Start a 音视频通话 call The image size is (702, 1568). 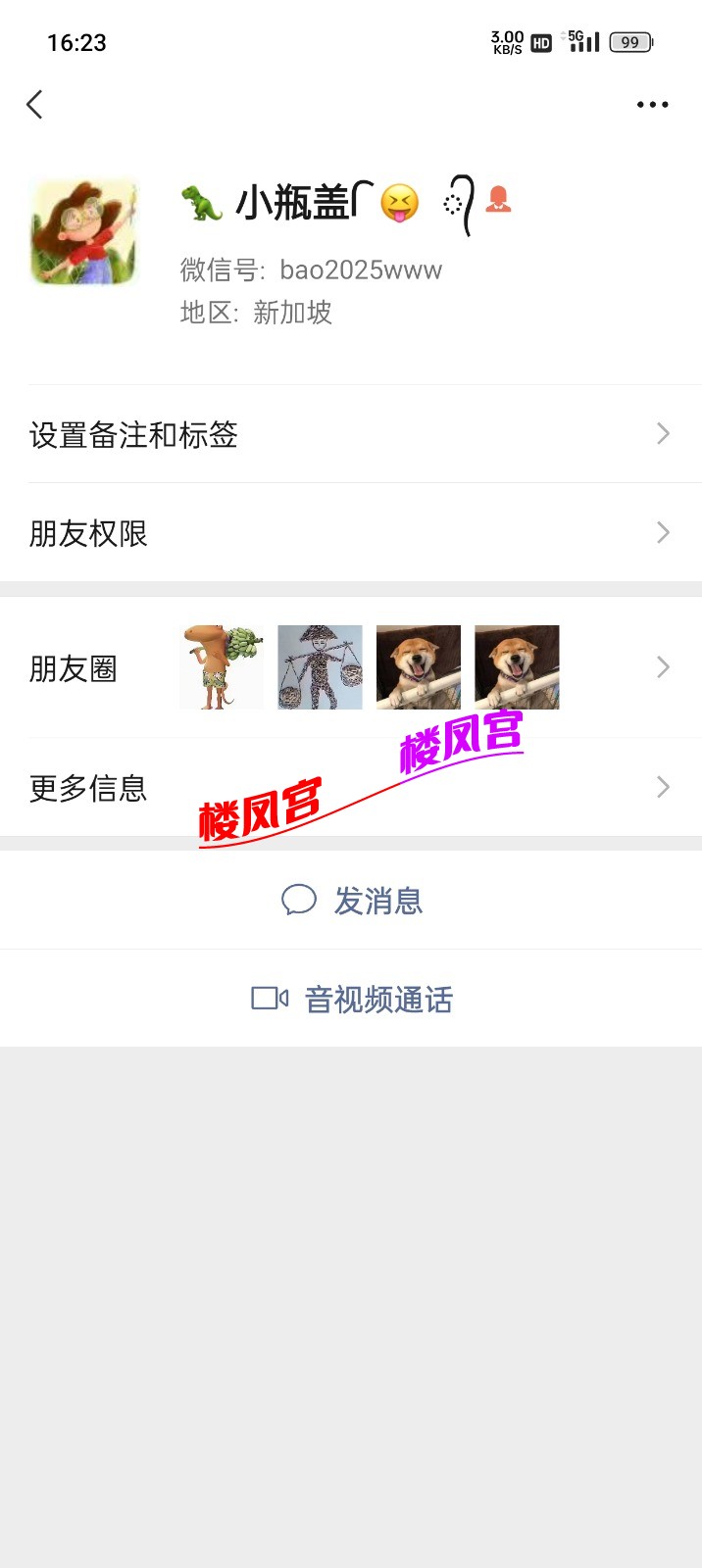pyautogui.click(x=352, y=999)
